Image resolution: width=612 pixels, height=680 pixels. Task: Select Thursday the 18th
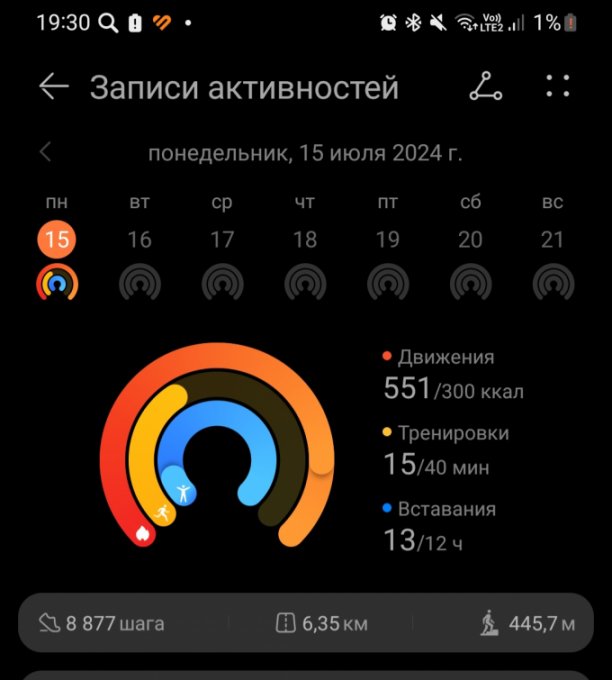pyautogui.click(x=305, y=240)
